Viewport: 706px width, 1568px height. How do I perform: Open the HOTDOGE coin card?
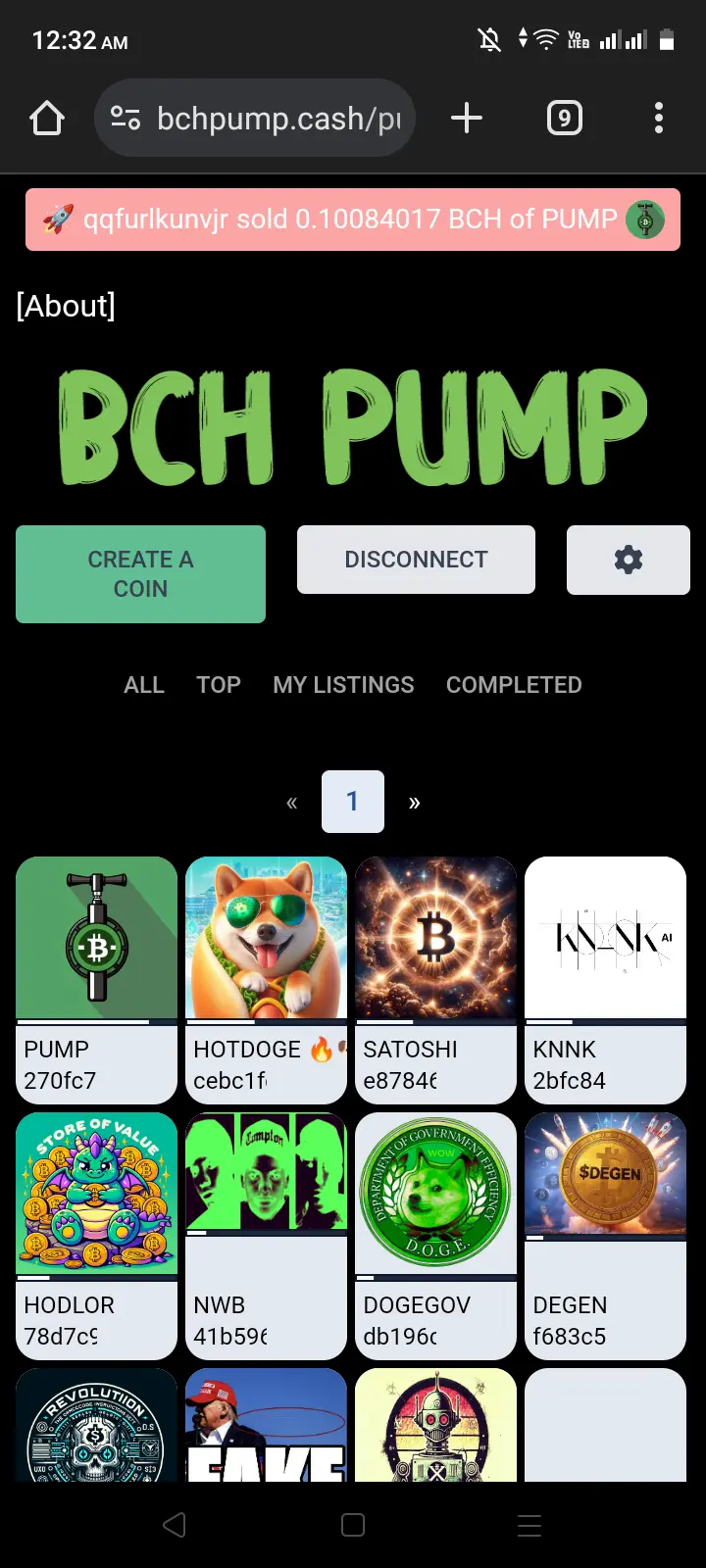point(266,980)
